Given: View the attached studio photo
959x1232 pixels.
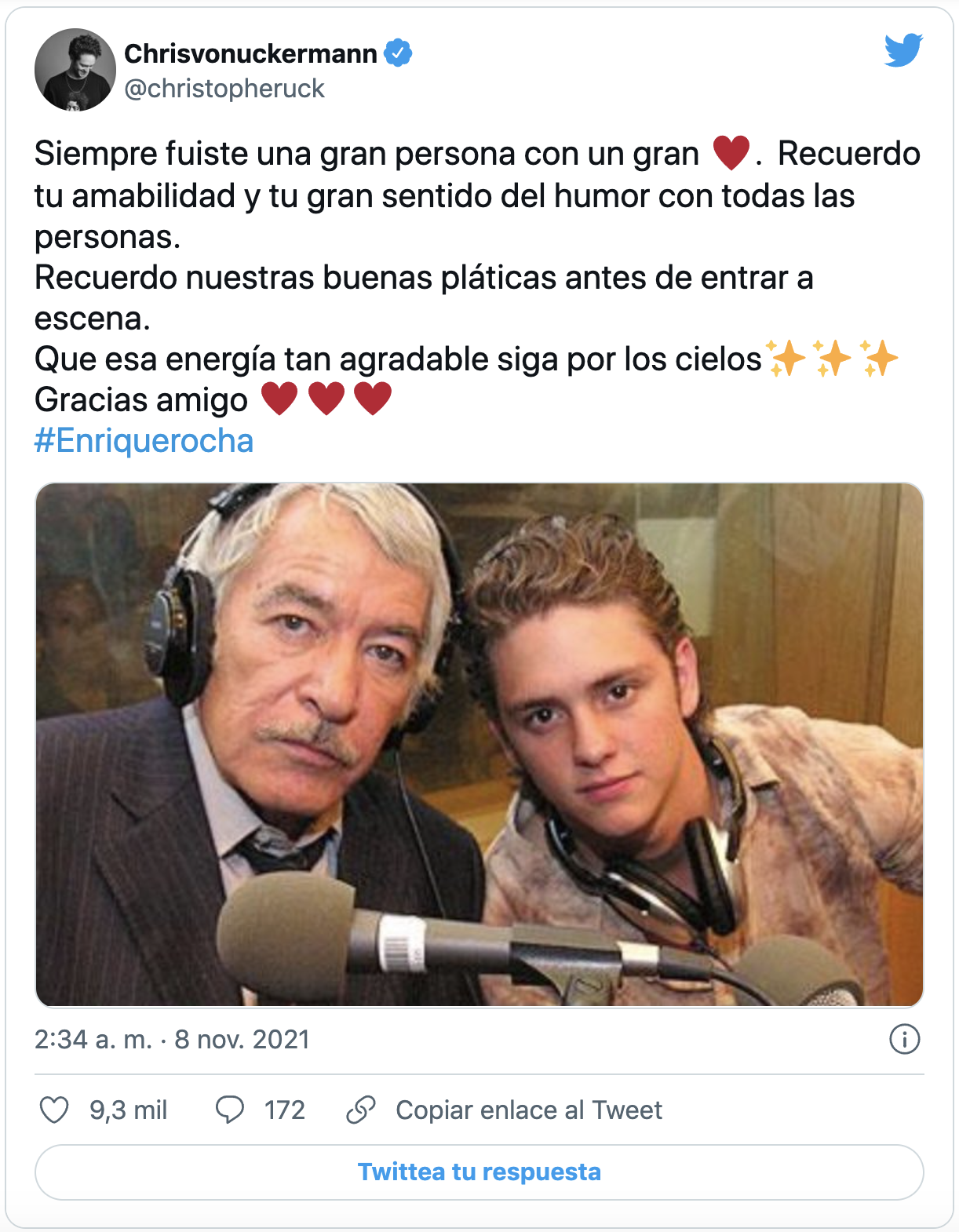Looking at the screenshot, I should [x=479, y=744].
